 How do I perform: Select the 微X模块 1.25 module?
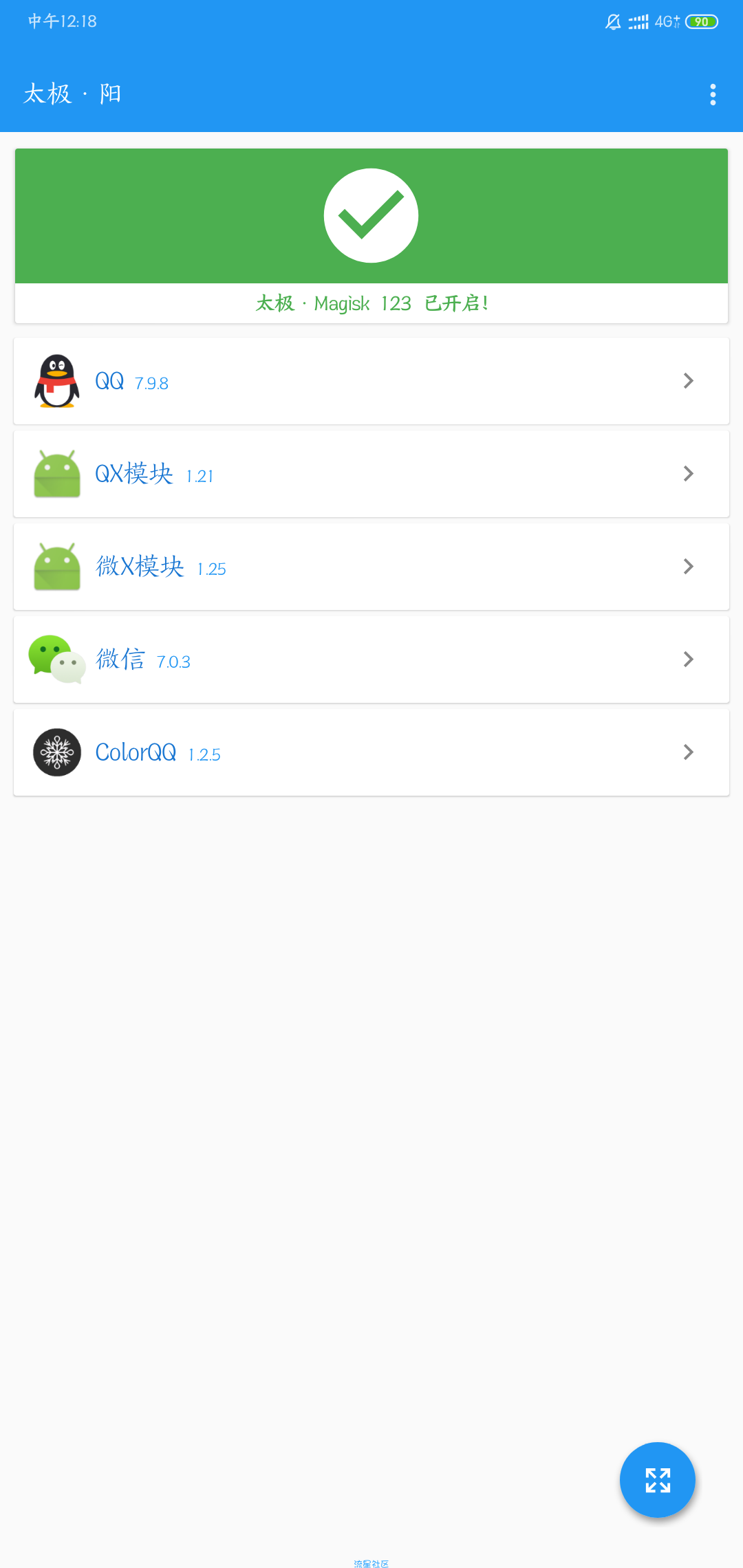coord(371,567)
